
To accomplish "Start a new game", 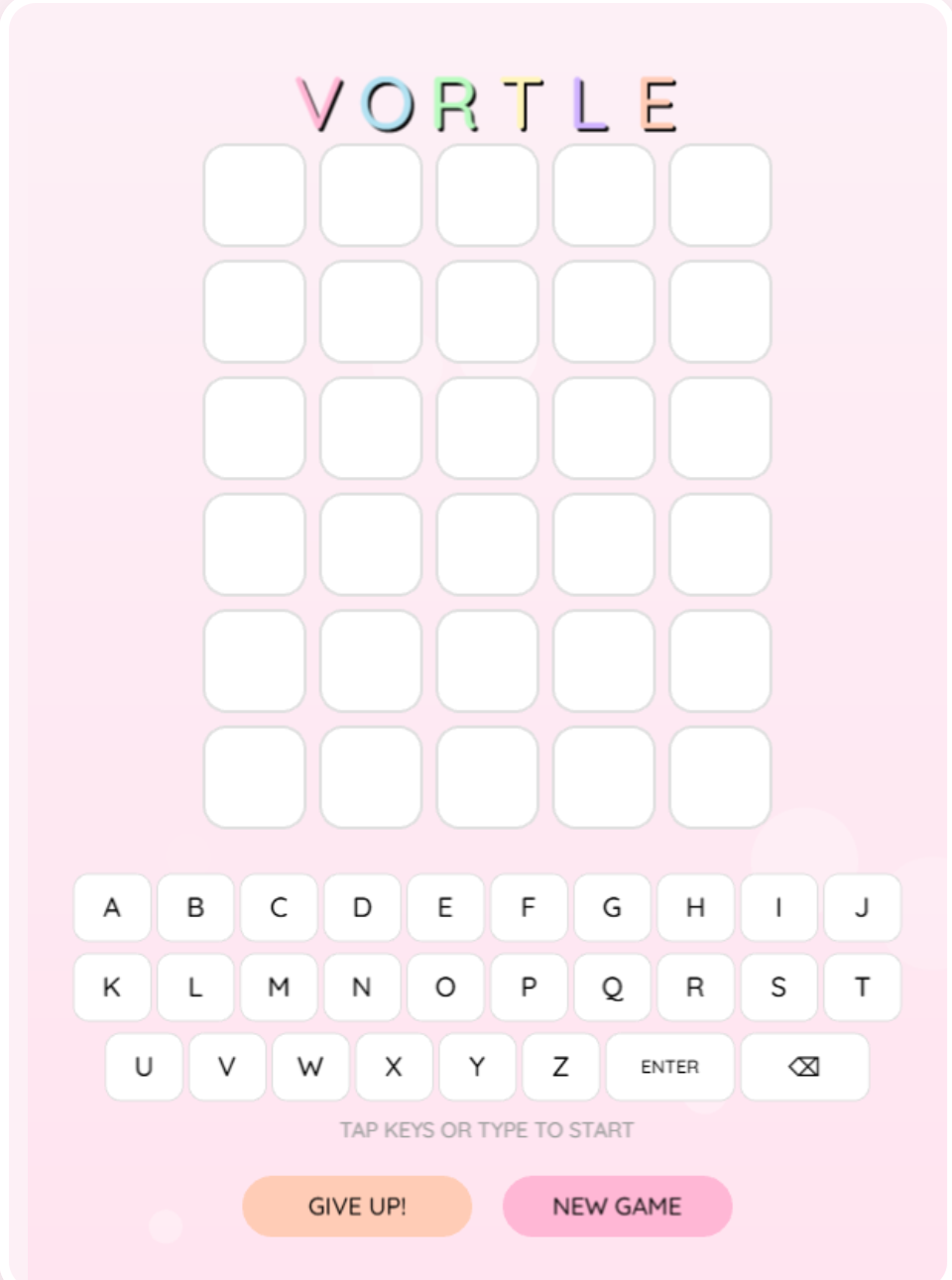I will 617,1206.
